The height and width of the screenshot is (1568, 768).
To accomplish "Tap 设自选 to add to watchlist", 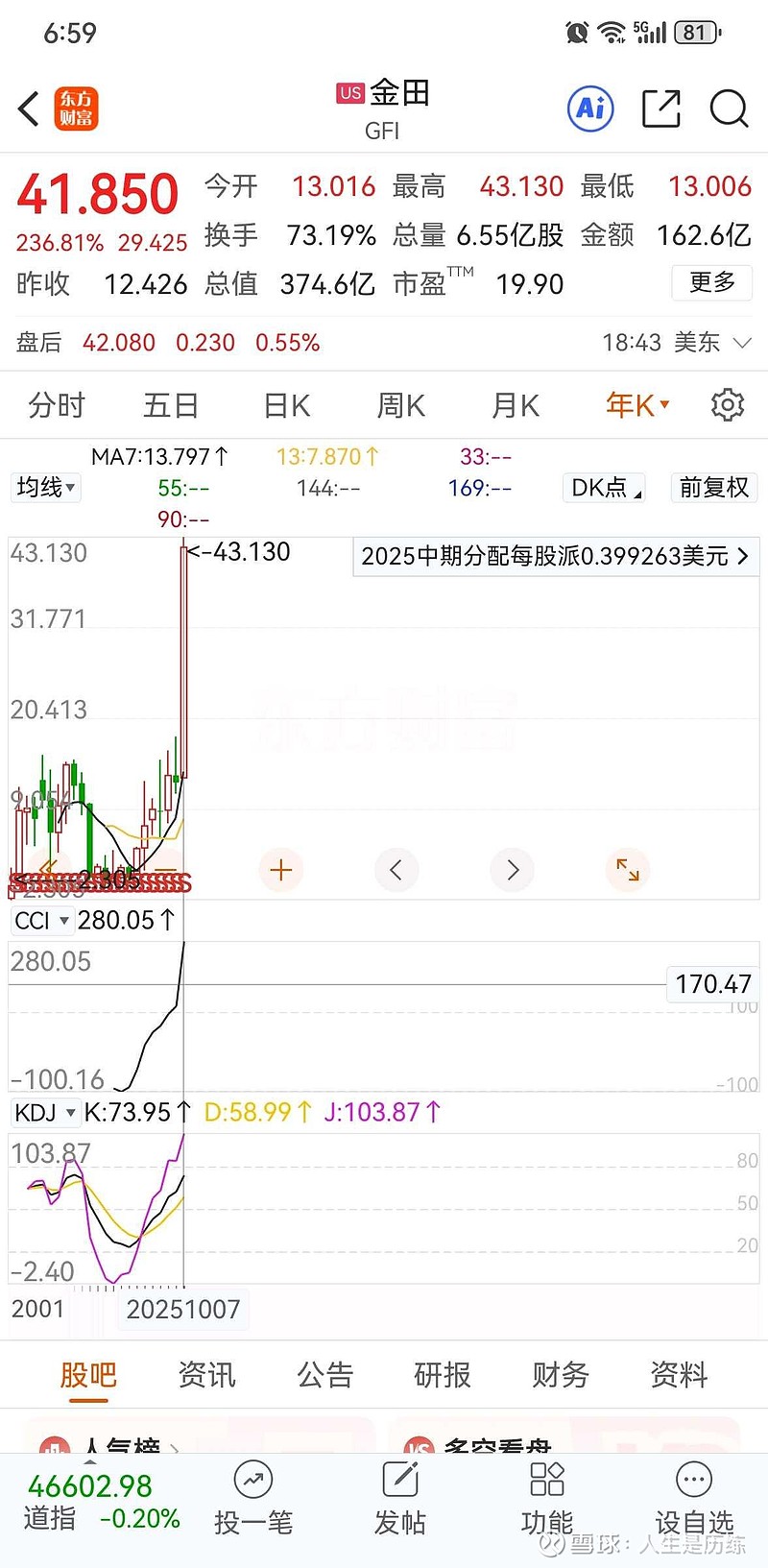I will pyautogui.click(x=694, y=1498).
